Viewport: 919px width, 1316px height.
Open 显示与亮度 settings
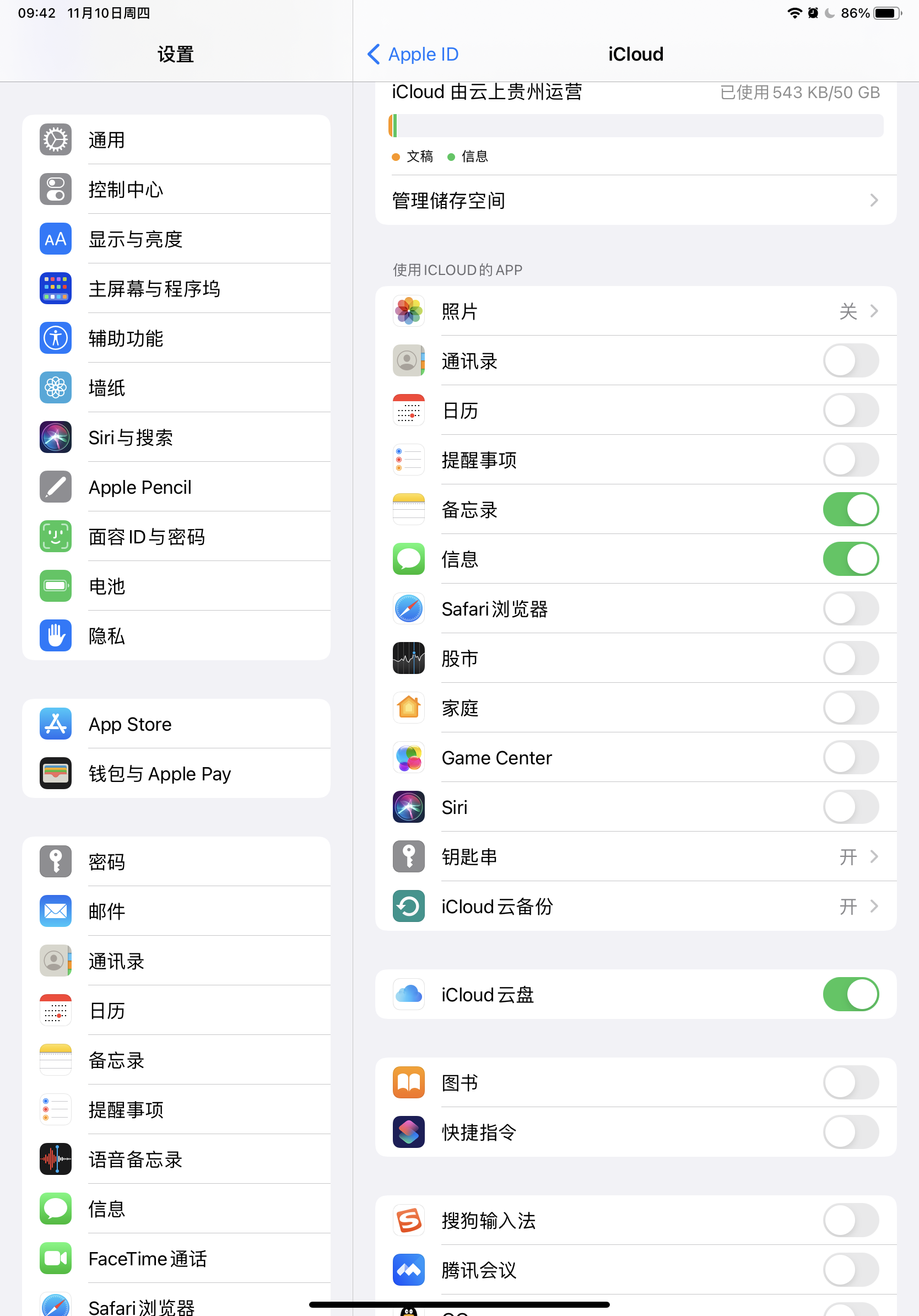point(176,239)
